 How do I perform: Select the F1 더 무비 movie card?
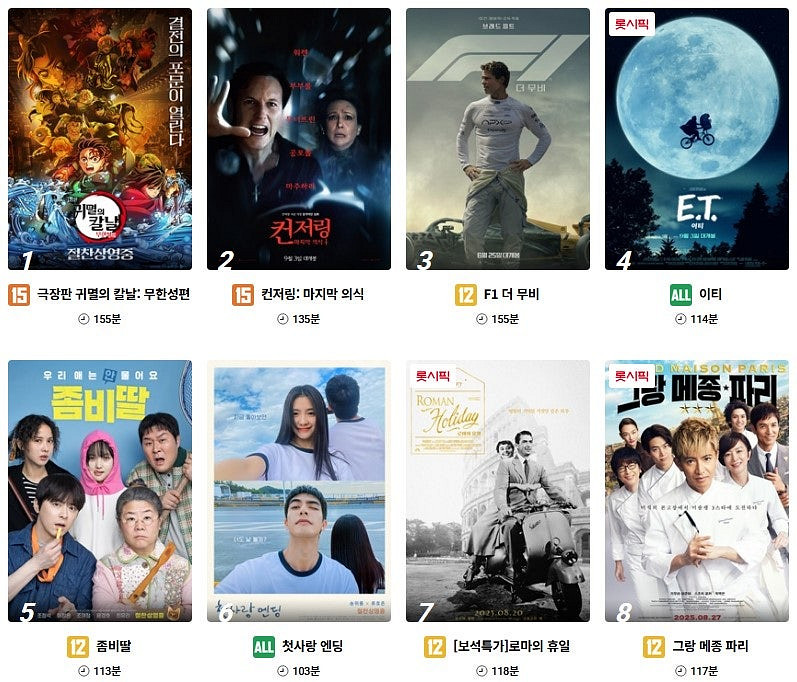click(497, 139)
